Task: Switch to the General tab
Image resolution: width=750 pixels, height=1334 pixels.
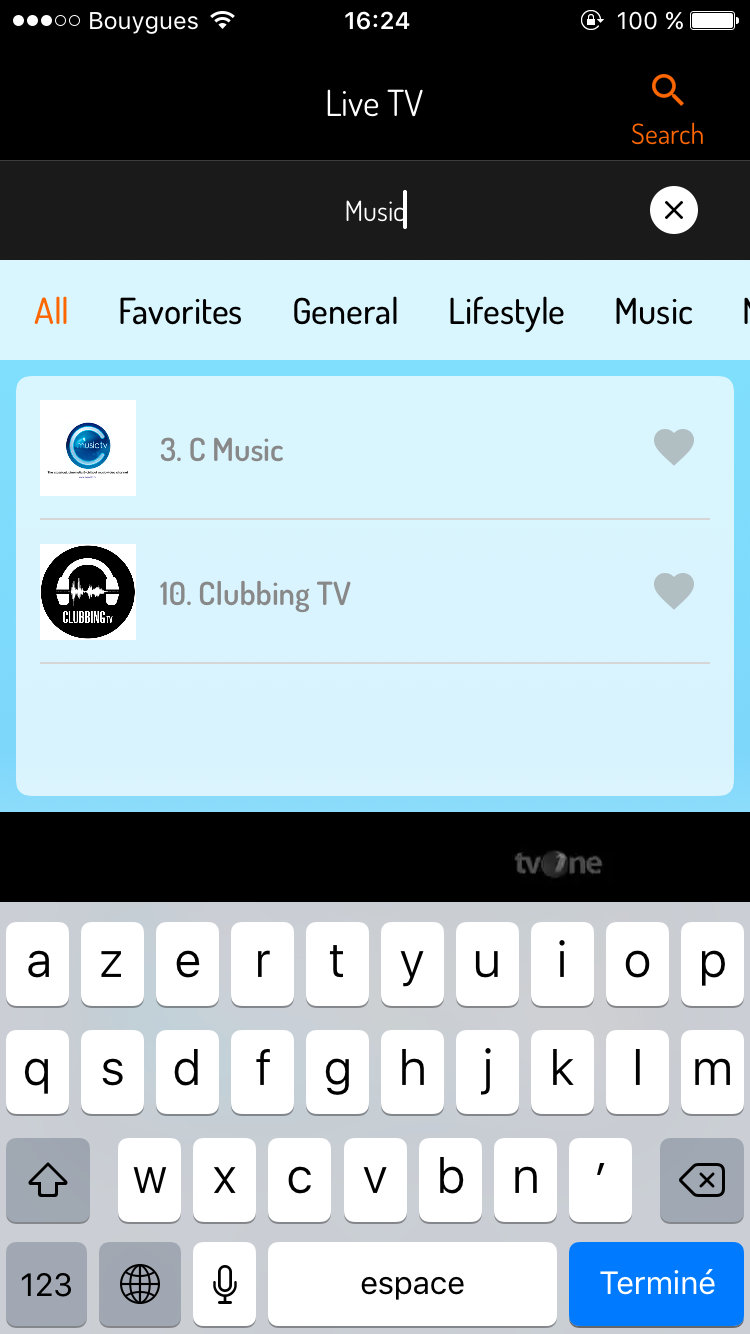Action: pos(345,312)
